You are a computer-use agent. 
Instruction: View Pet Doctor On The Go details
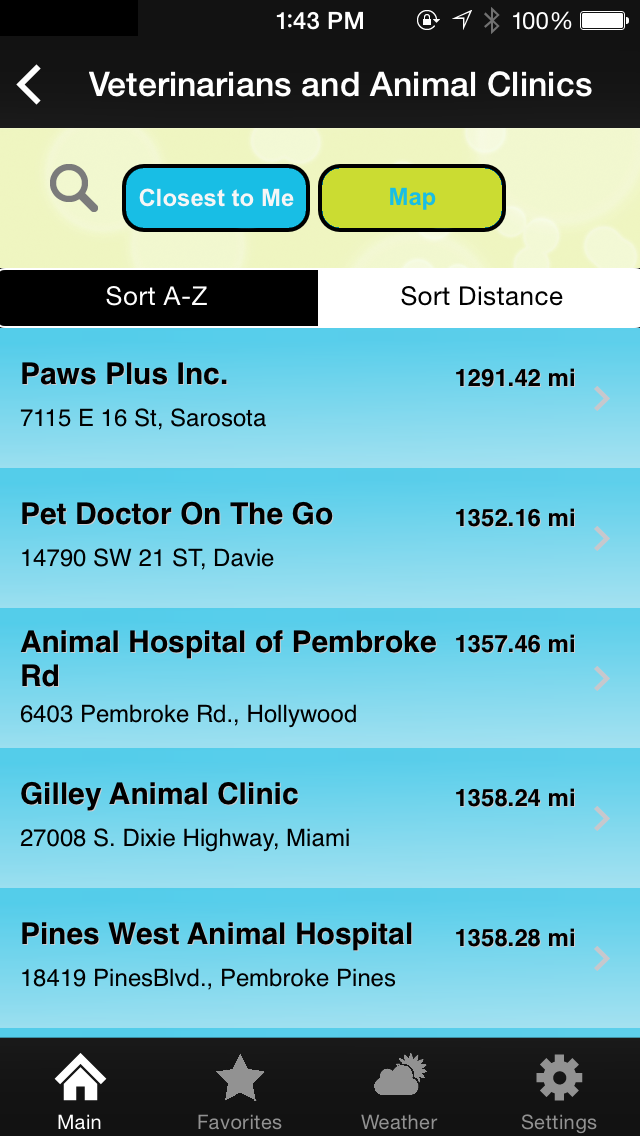(x=320, y=538)
